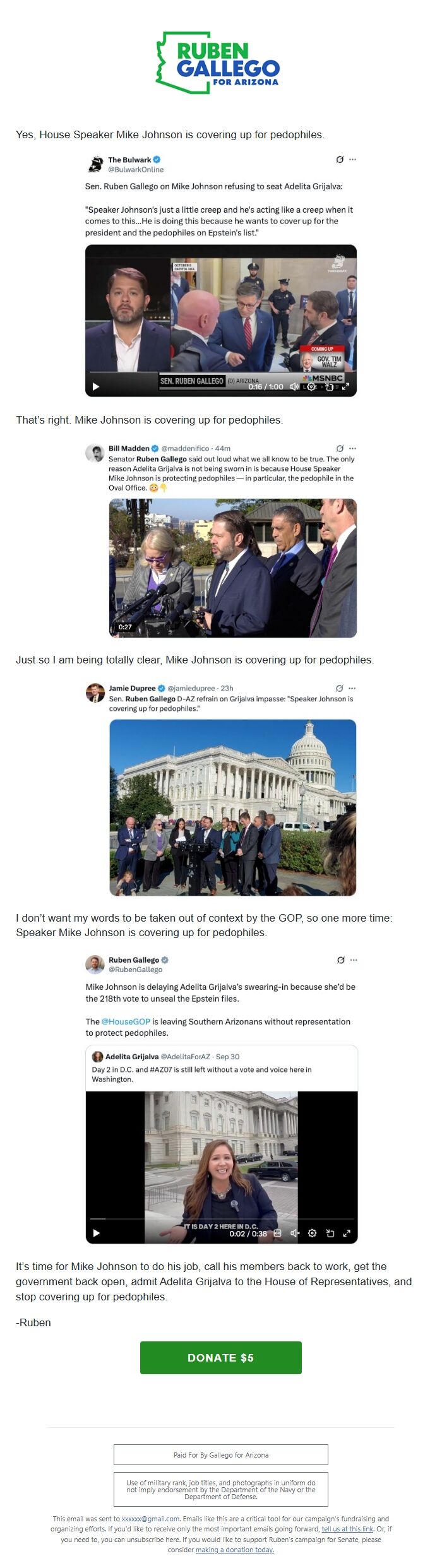Open the "tell us at this link" link
The image size is (442, 1568).
point(347,1529)
